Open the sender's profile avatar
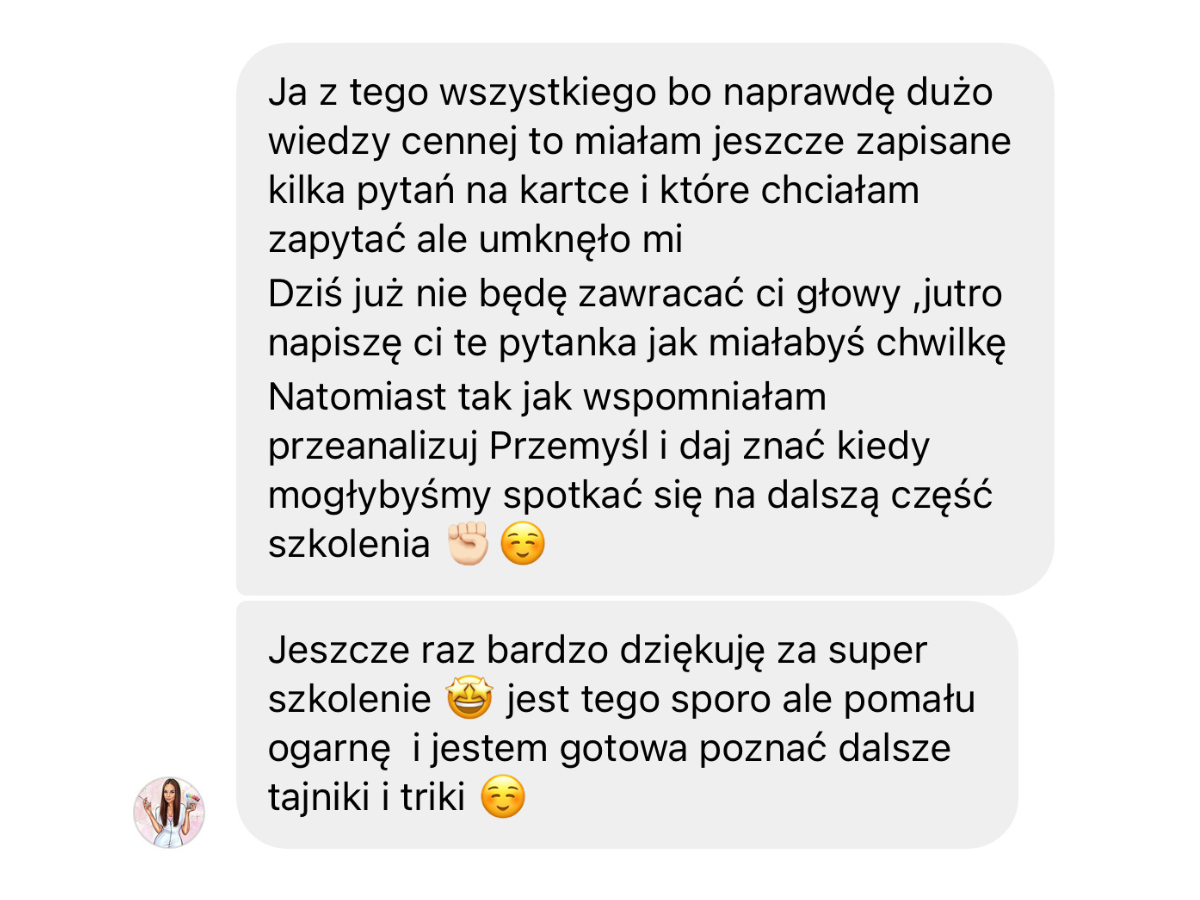The width and height of the screenshot is (1200, 900). coord(169,812)
